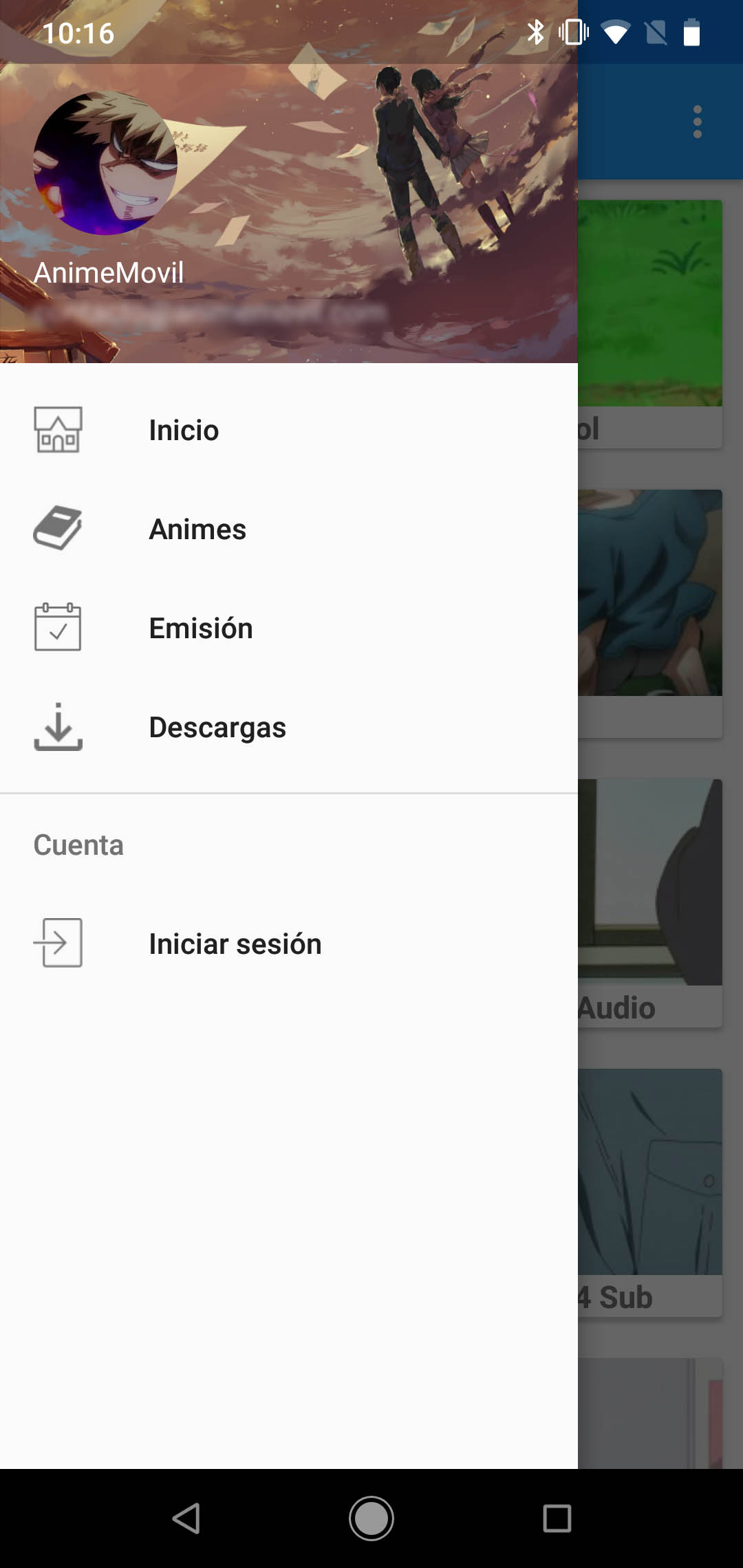Screen dimensions: 743x1568
Task: Open the Animes section
Action: click(197, 530)
